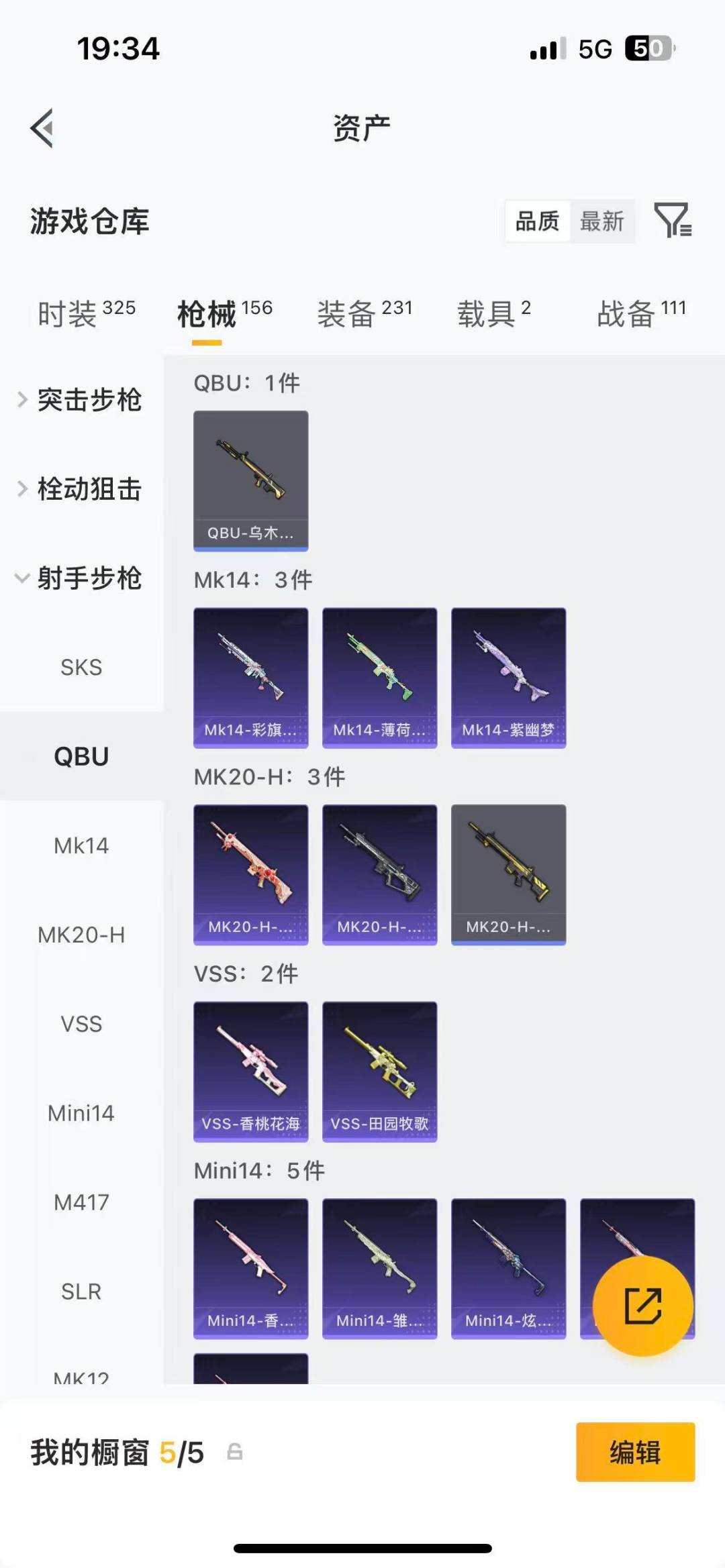Tap the 编辑 button
Image resolution: width=725 pixels, height=1568 pixels.
(x=635, y=1452)
